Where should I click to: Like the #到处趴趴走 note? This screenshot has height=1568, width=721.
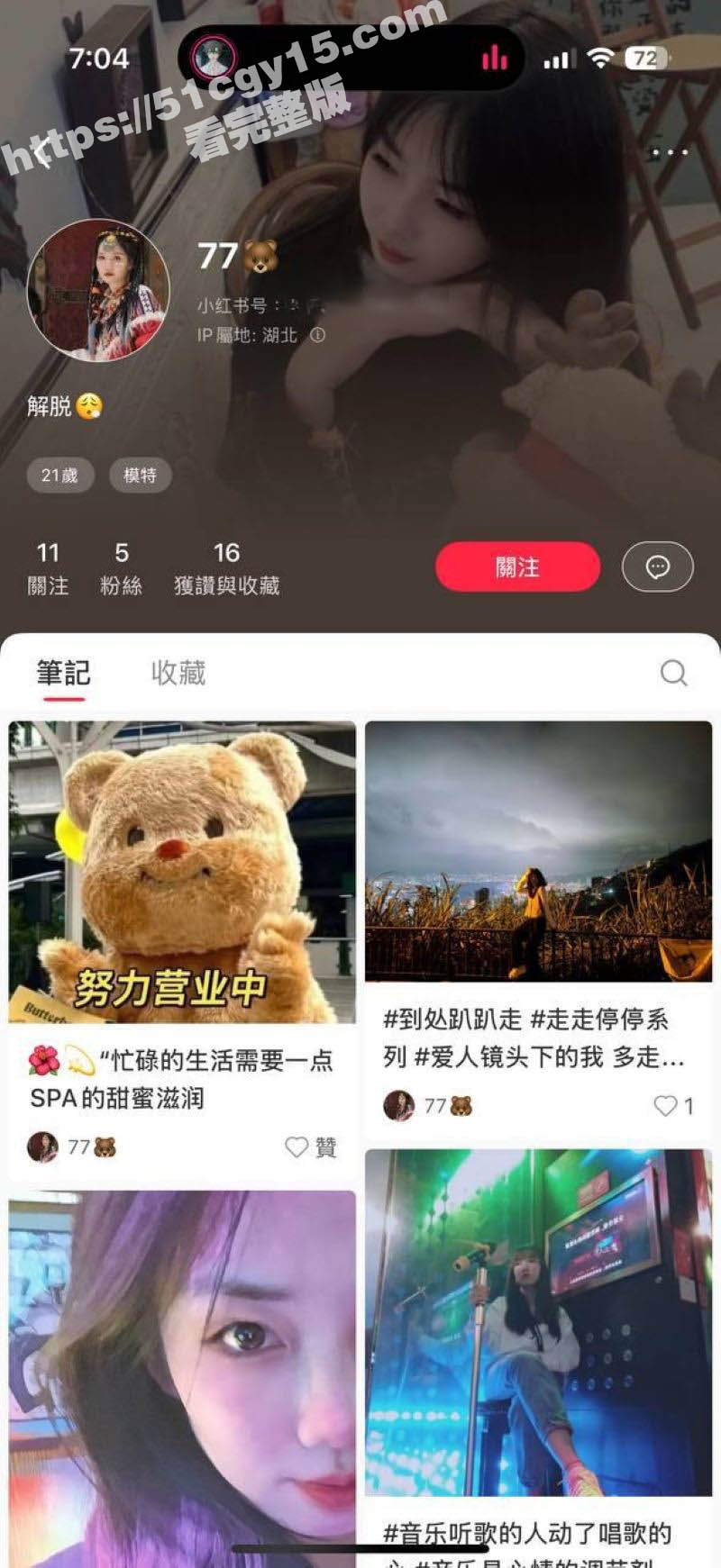click(x=665, y=1105)
